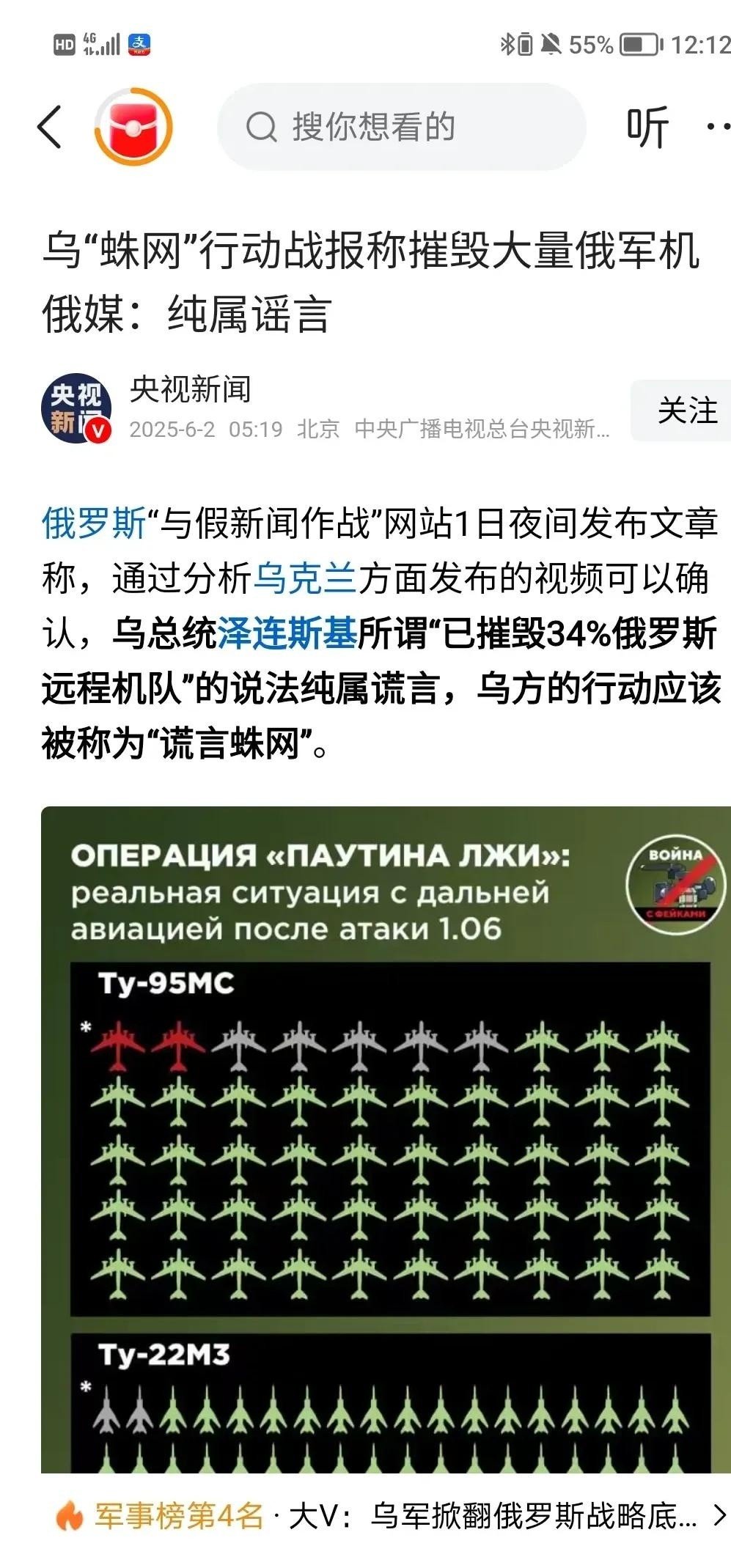Listen to the article via 听

coord(647,127)
